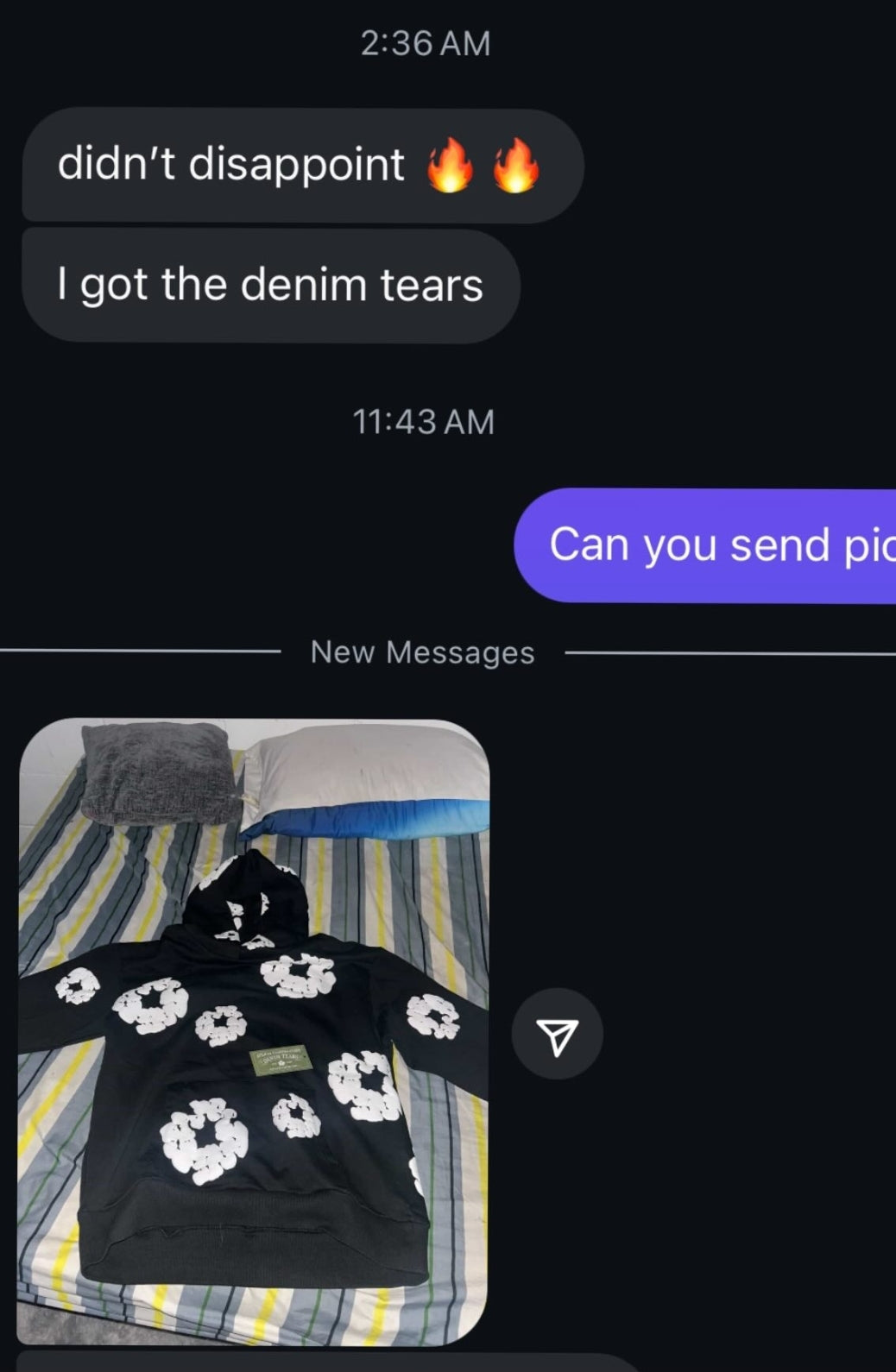Screen dimensions: 896x1372
Task: Open the received hoodie photo
Action: click(x=253, y=1031)
